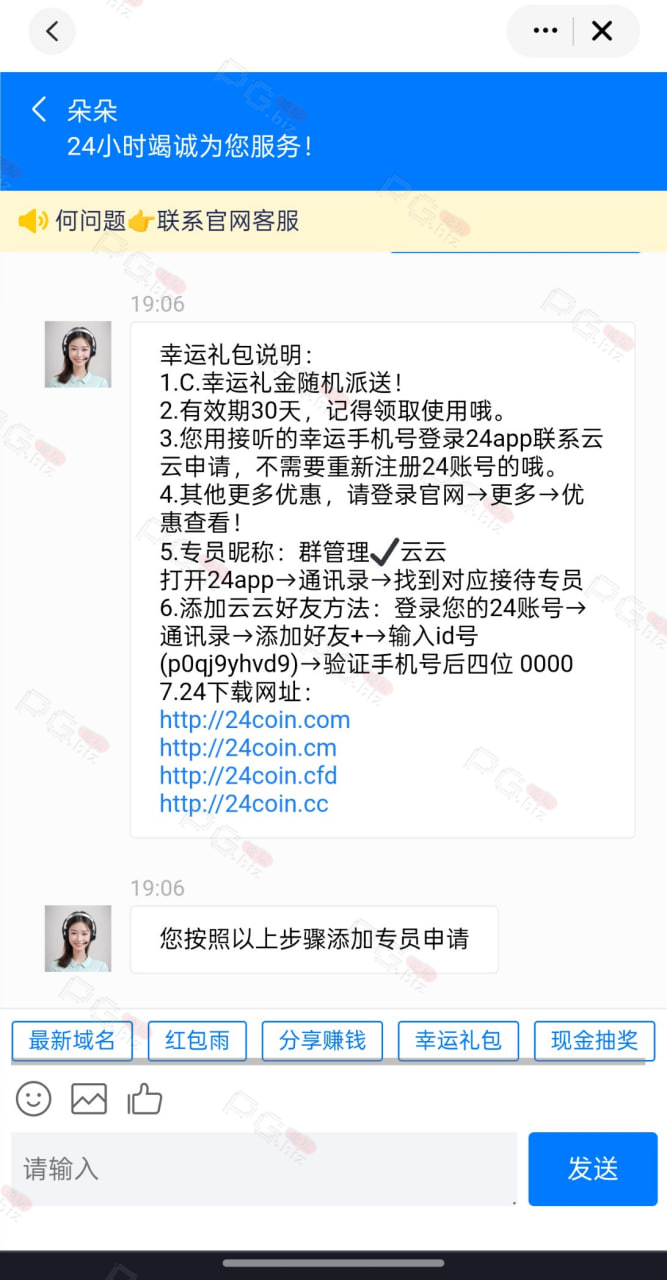The width and height of the screenshot is (667, 1280).
Task: Focus the 请输入 message field
Action: coord(264,1169)
